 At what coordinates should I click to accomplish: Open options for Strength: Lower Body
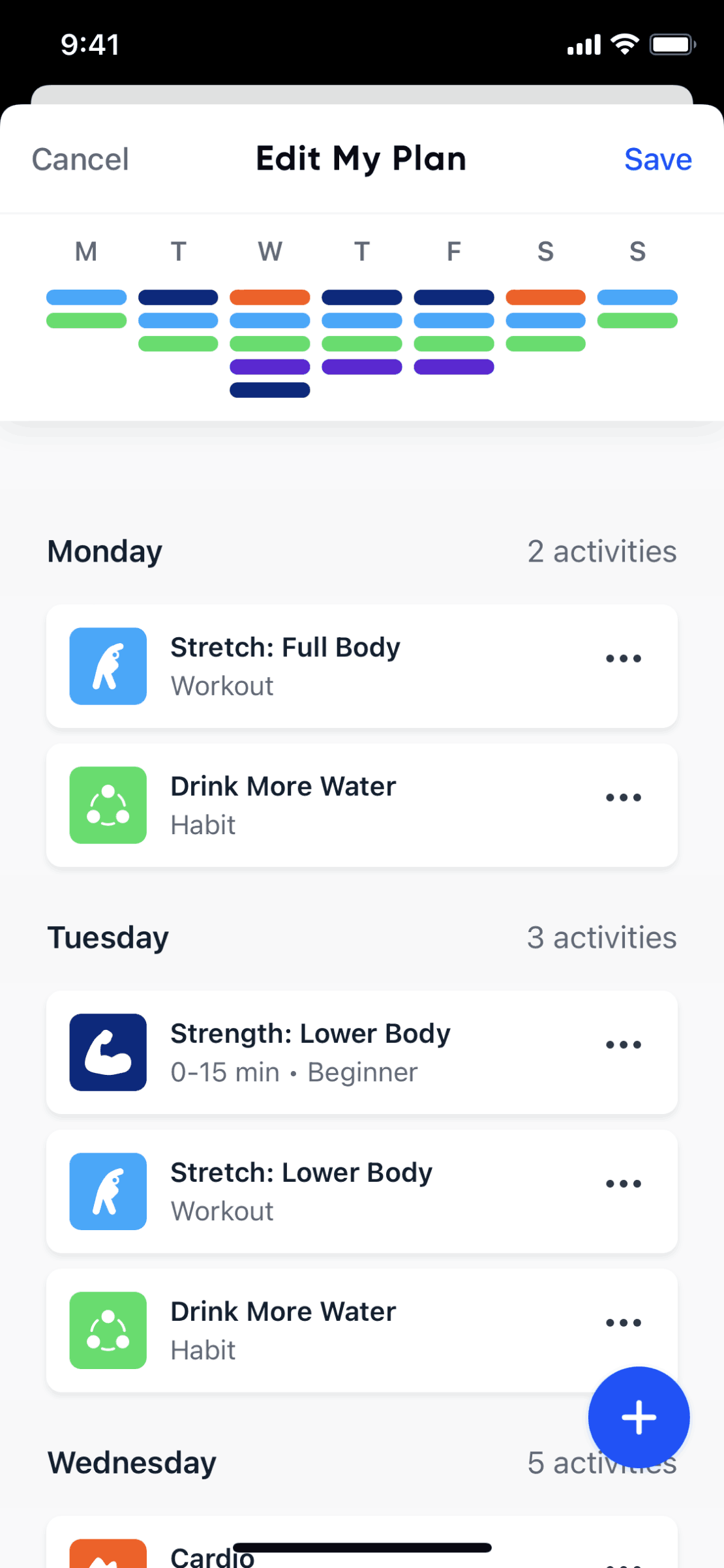point(624,1045)
